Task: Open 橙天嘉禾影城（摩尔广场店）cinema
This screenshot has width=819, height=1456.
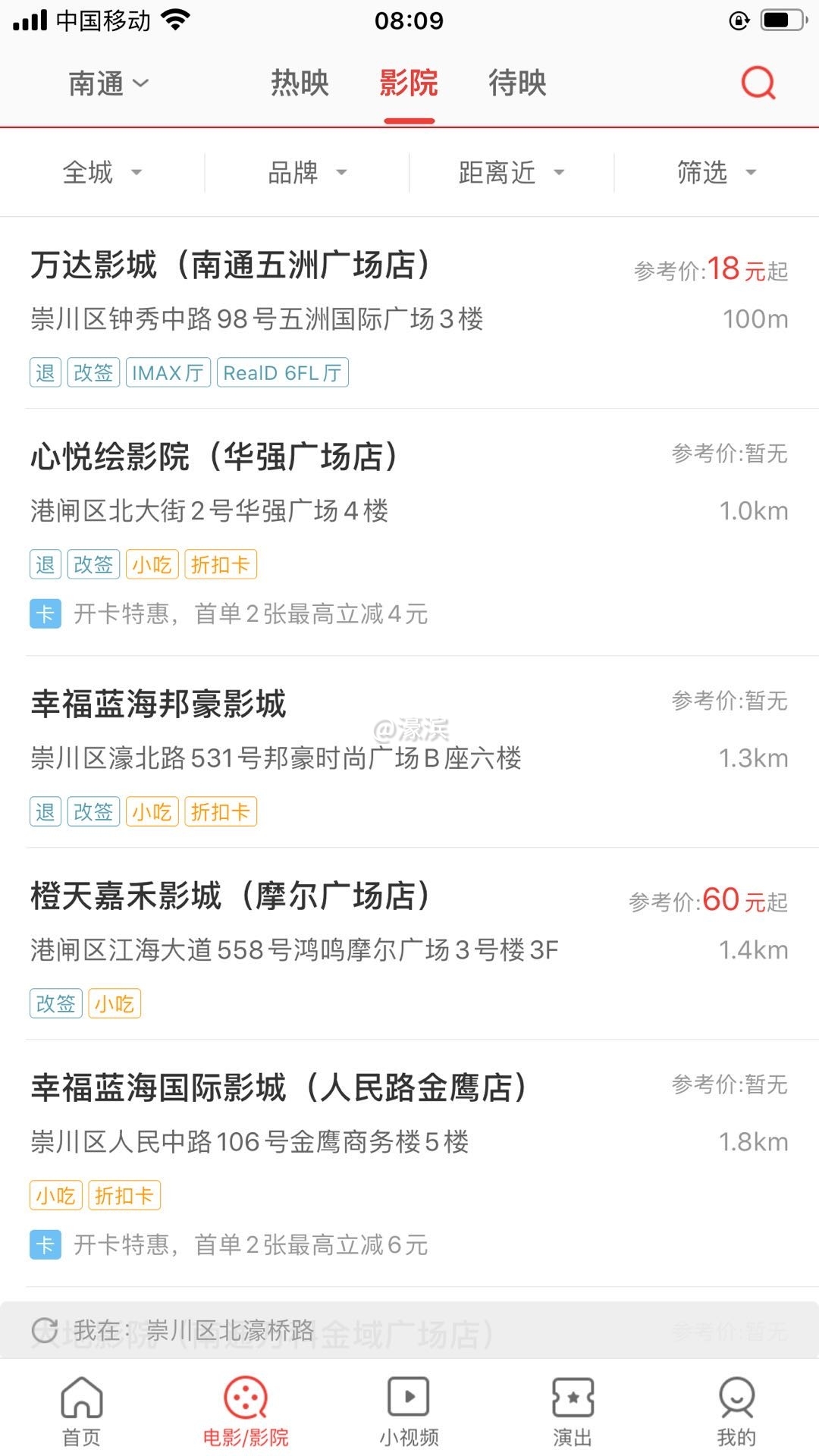Action: click(x=230, y=896)
